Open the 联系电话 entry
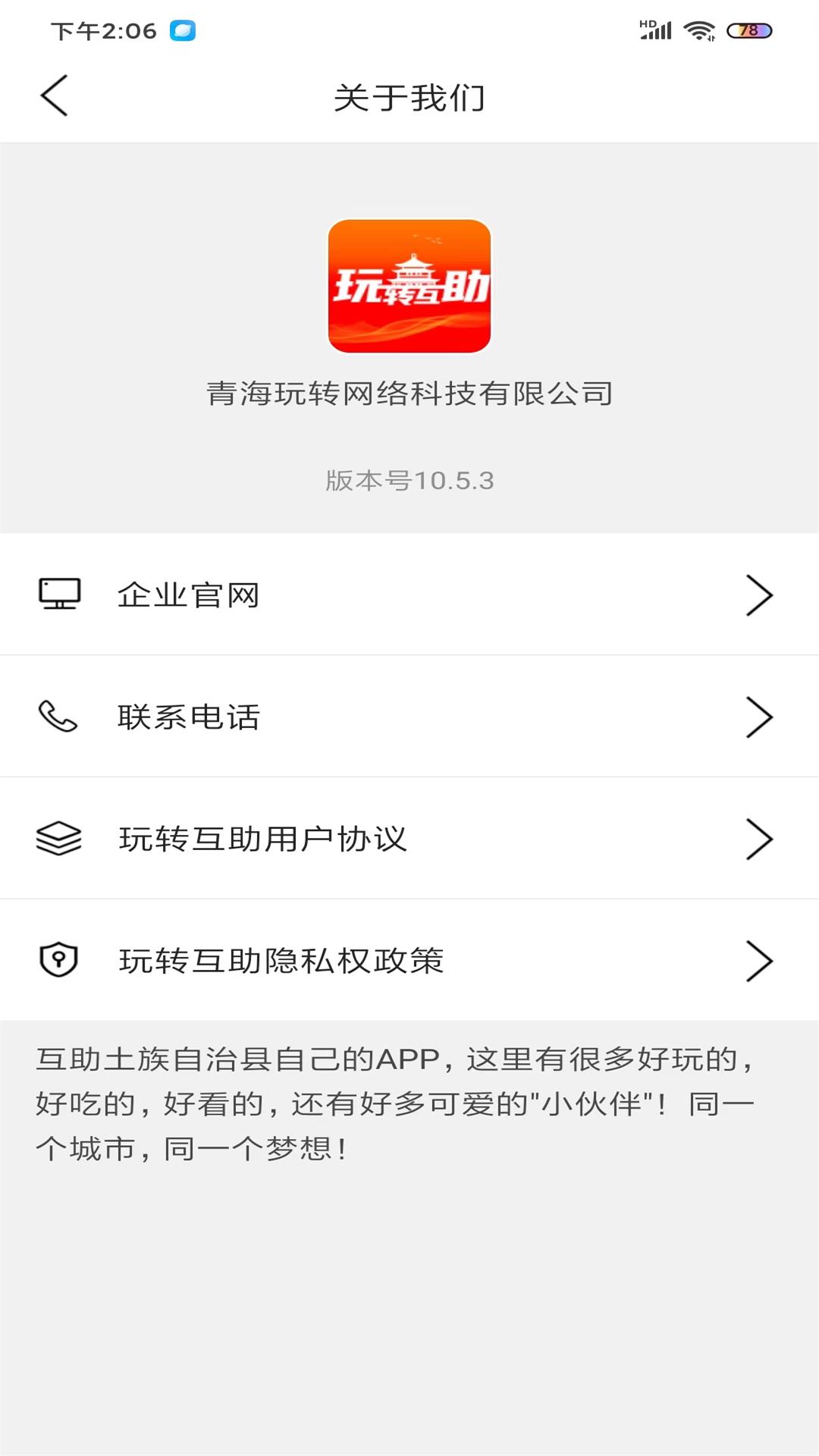819x1456 pixels. (188, 717)
